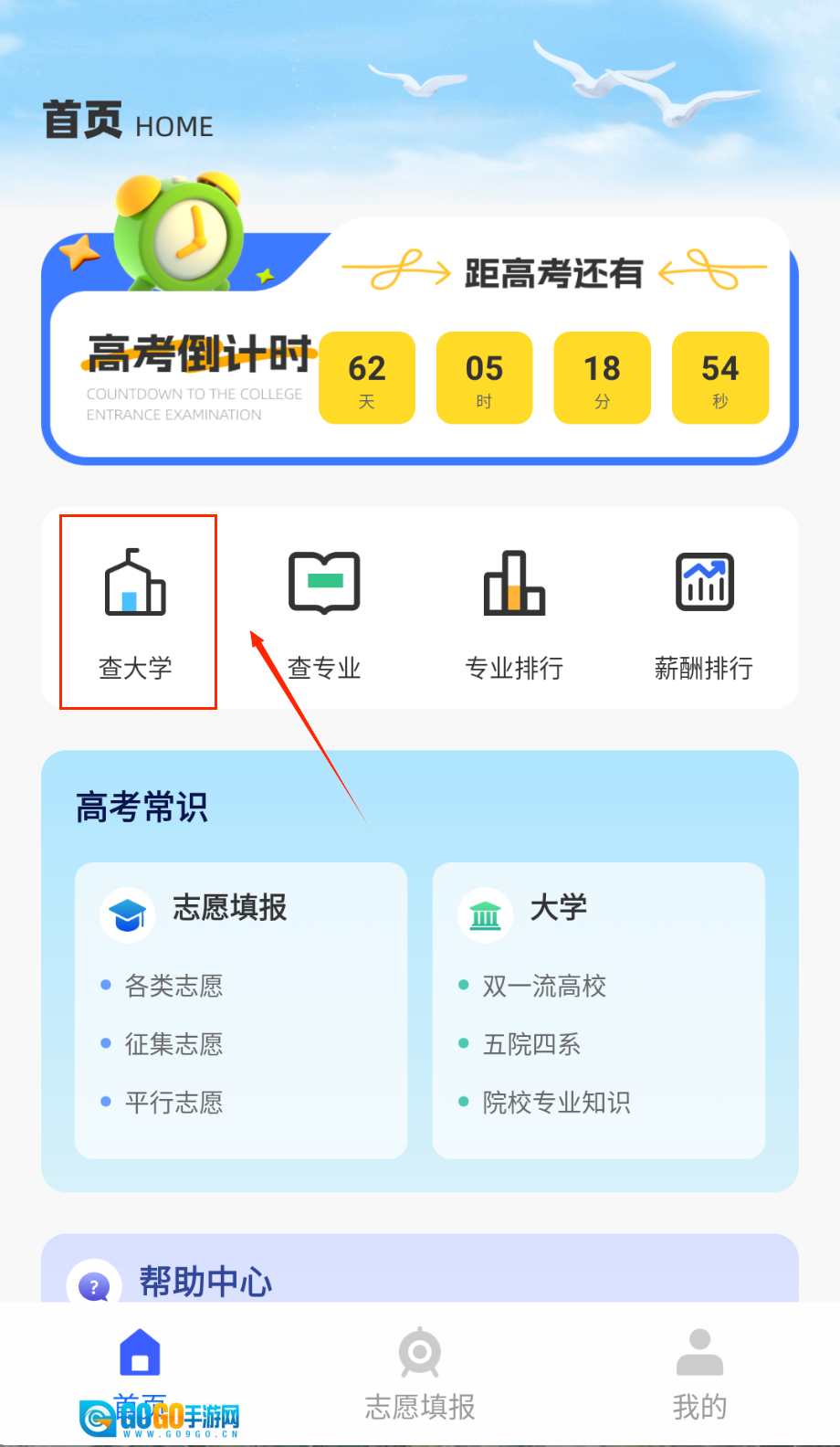Screen dimensions: 840x1447
Task: View 薪酬排行 salary rankings
Action: (704, 611)
